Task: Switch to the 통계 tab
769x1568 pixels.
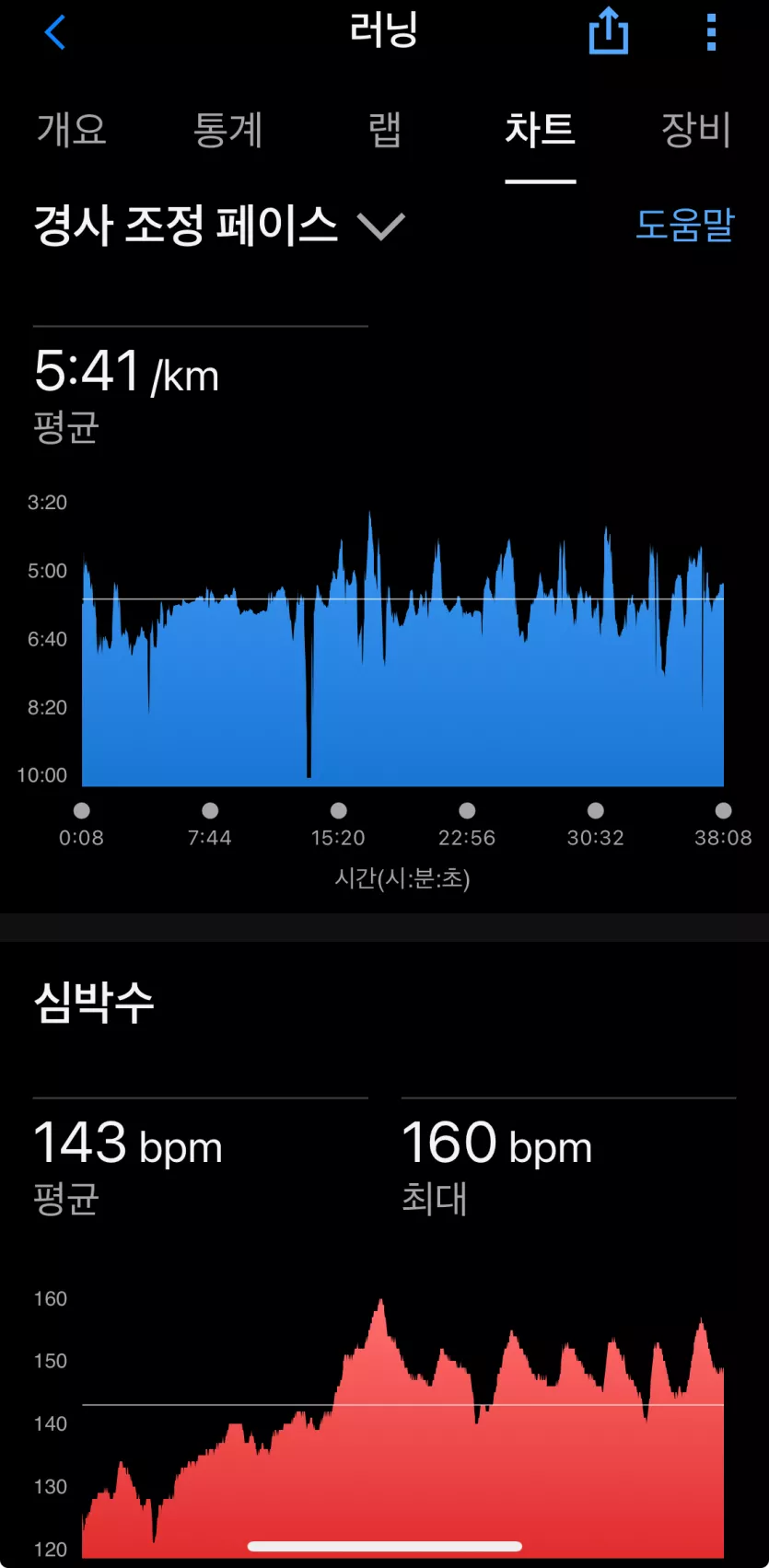Action: pyautogui.click(x=227, y=129)
